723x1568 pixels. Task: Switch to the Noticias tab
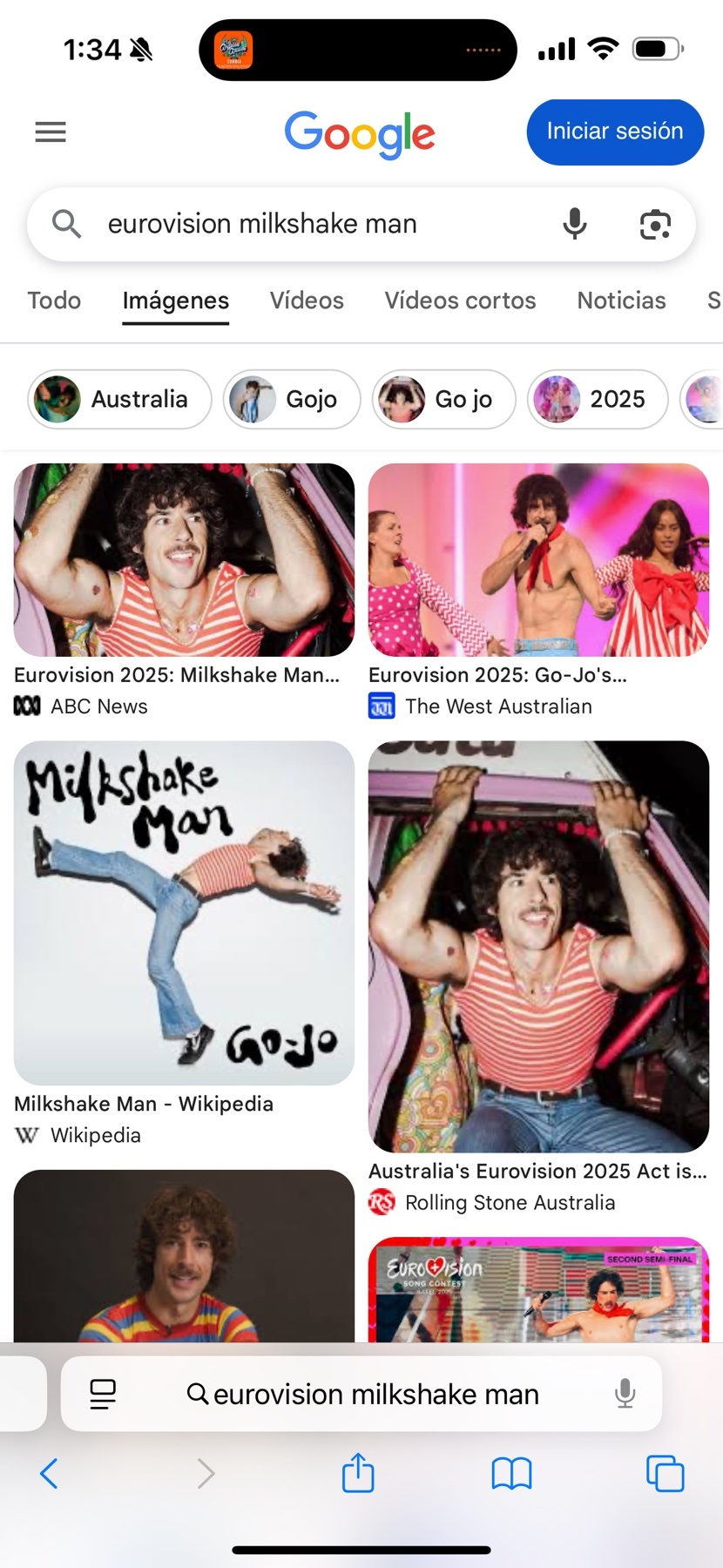click(621, 301)
